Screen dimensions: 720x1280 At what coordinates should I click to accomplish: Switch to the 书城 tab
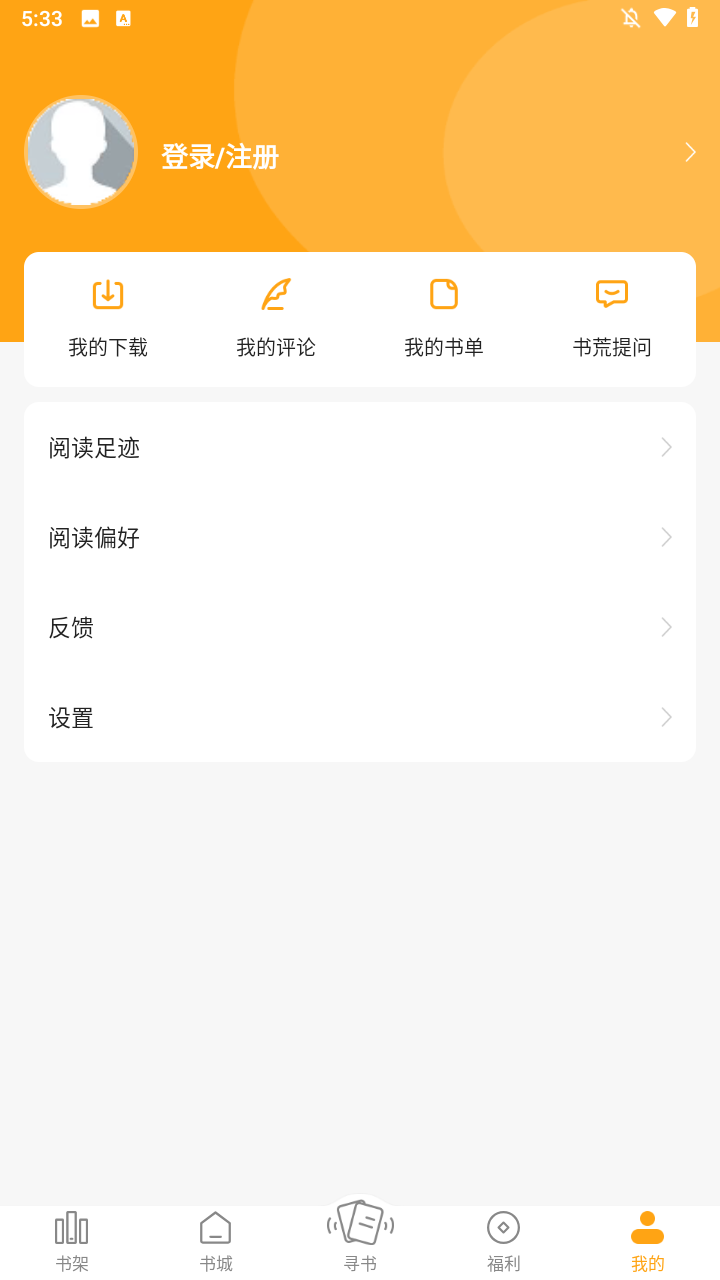tap(215, 1240)
